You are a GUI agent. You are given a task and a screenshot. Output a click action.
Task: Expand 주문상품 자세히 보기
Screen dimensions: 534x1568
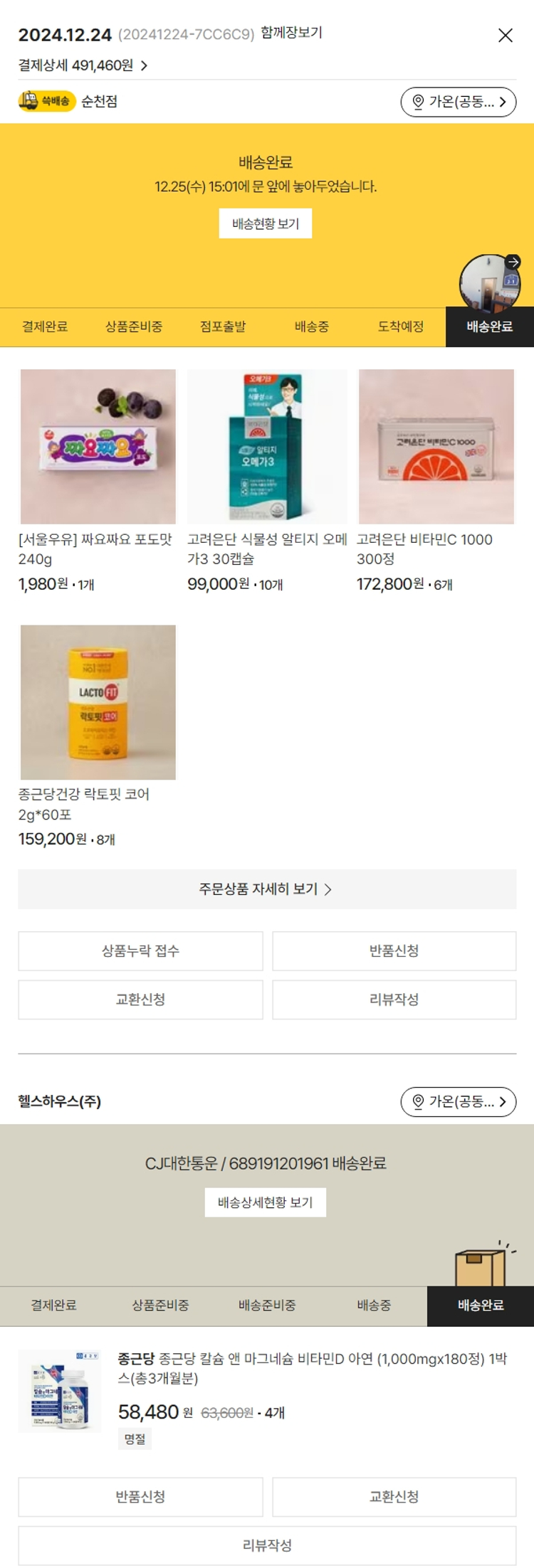[x=266, y=889]
